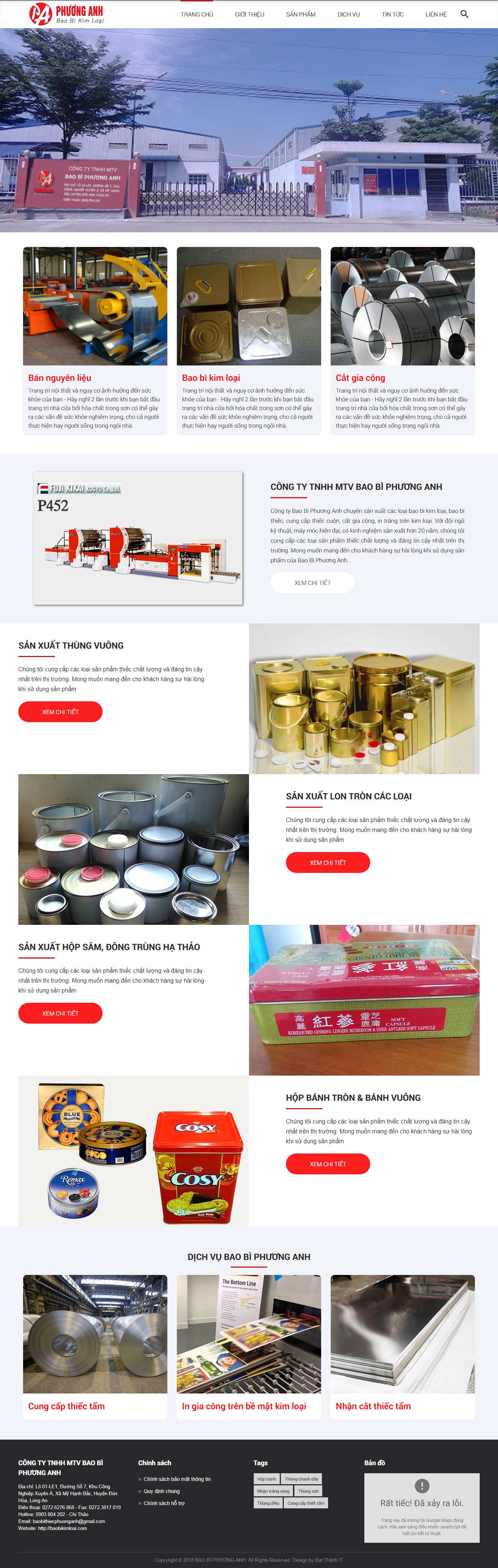Viewport: 498px width, 1568px height.
Task: Switch to Dịch Vụ section
Action: (348, 14)
